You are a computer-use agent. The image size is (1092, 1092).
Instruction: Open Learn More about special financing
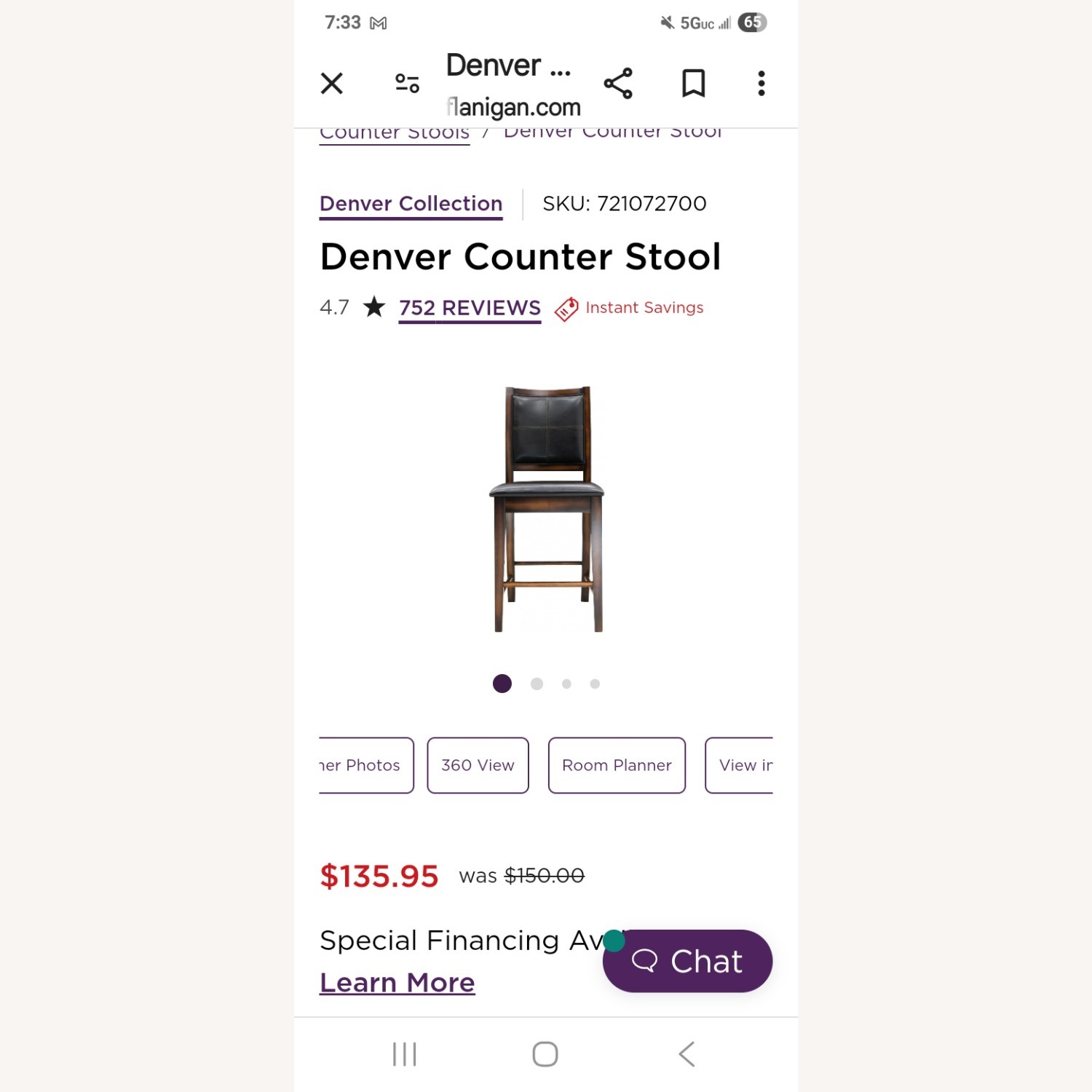tap(397, 983)
